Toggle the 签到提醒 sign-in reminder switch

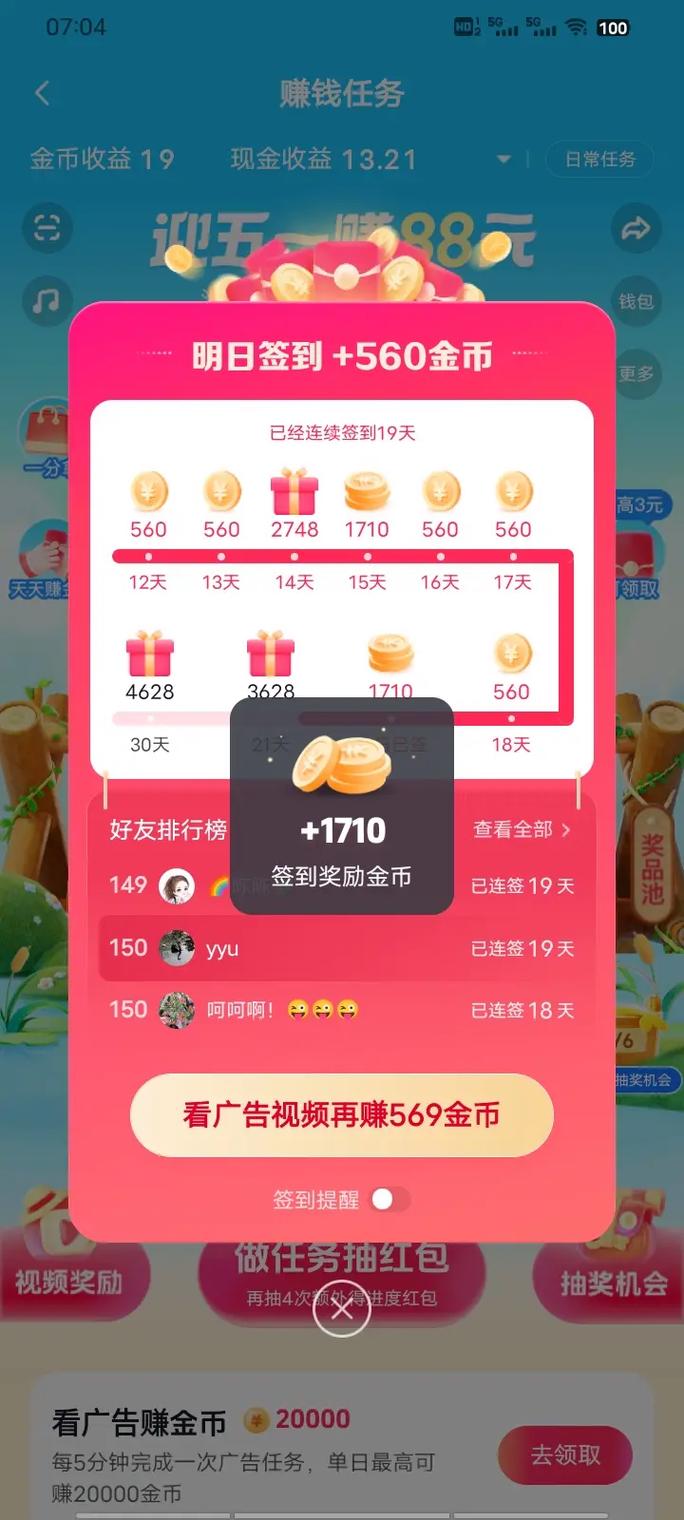(x=389, y=1200)
